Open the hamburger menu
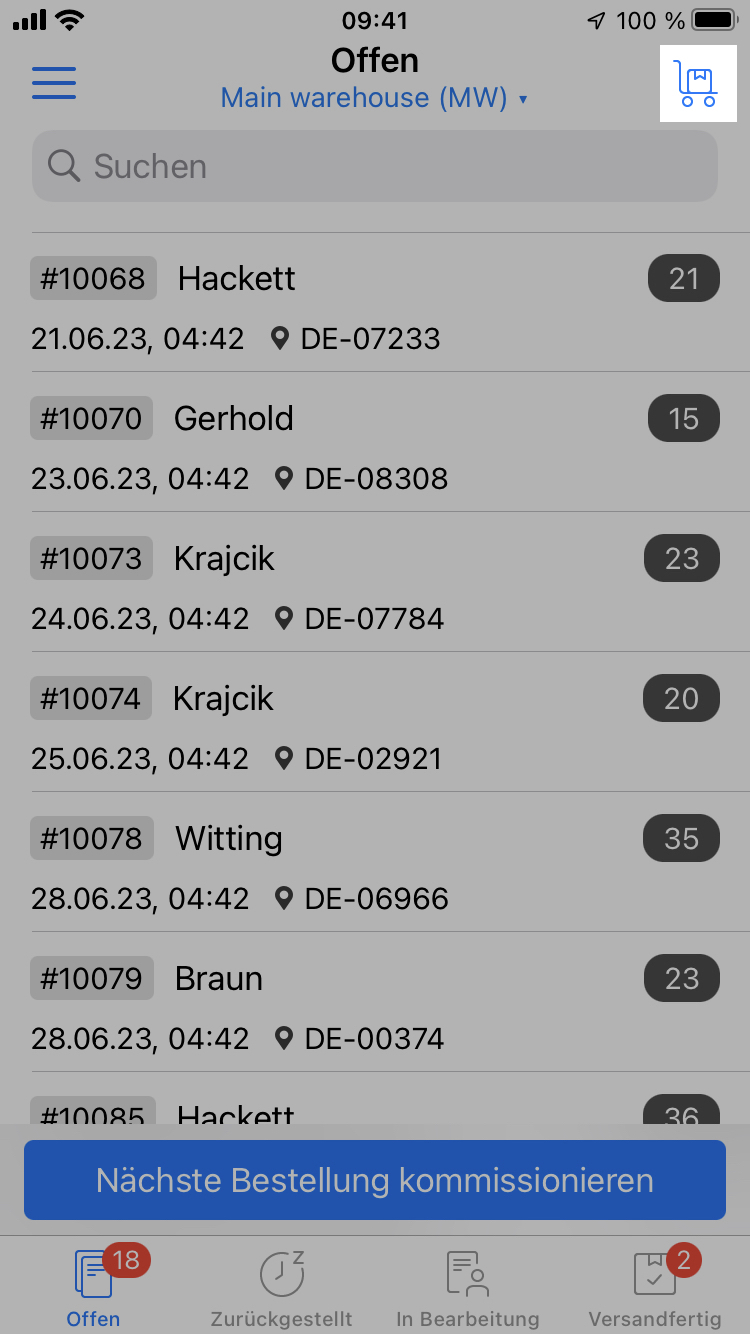The image size is (750, 1334). 54,82
